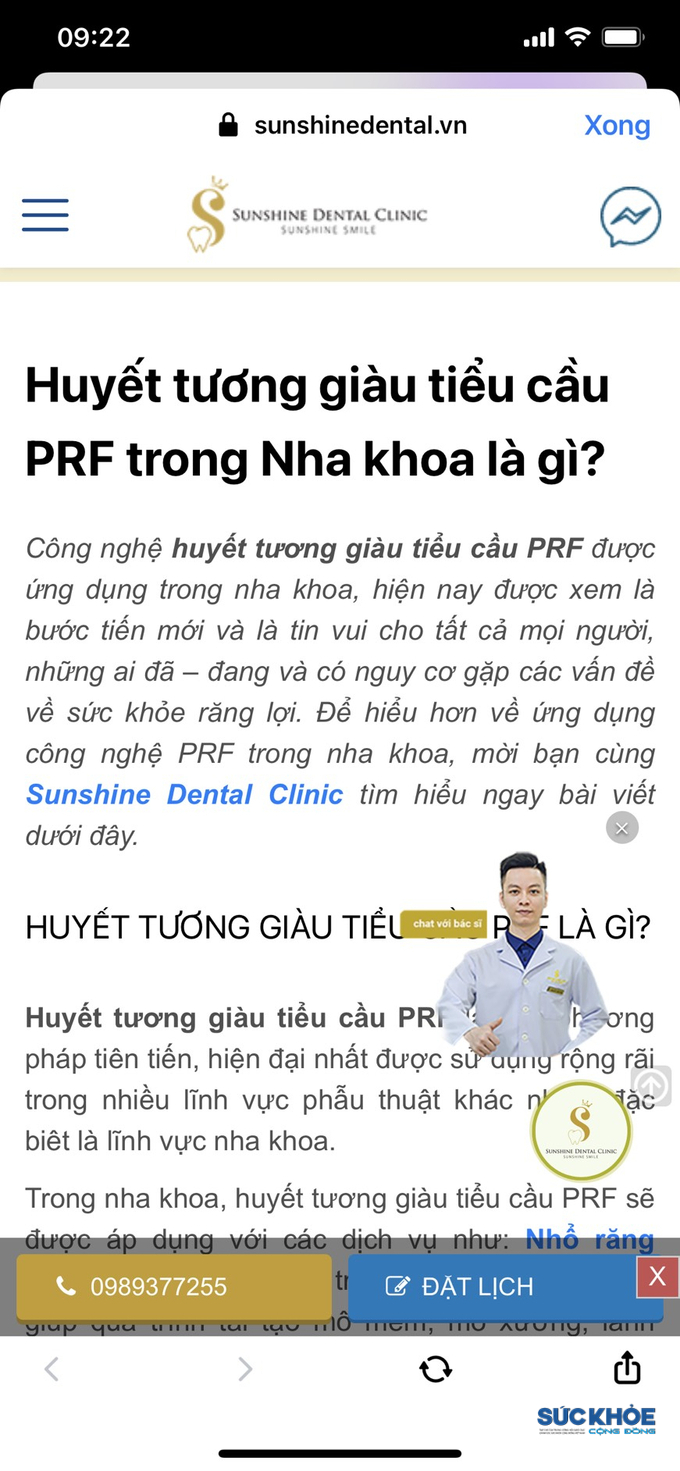The width and height of the screenshot is (680, 1471).
Task: Book an appointment with ĐẶT LỊCH
Action: [491, 1287]
